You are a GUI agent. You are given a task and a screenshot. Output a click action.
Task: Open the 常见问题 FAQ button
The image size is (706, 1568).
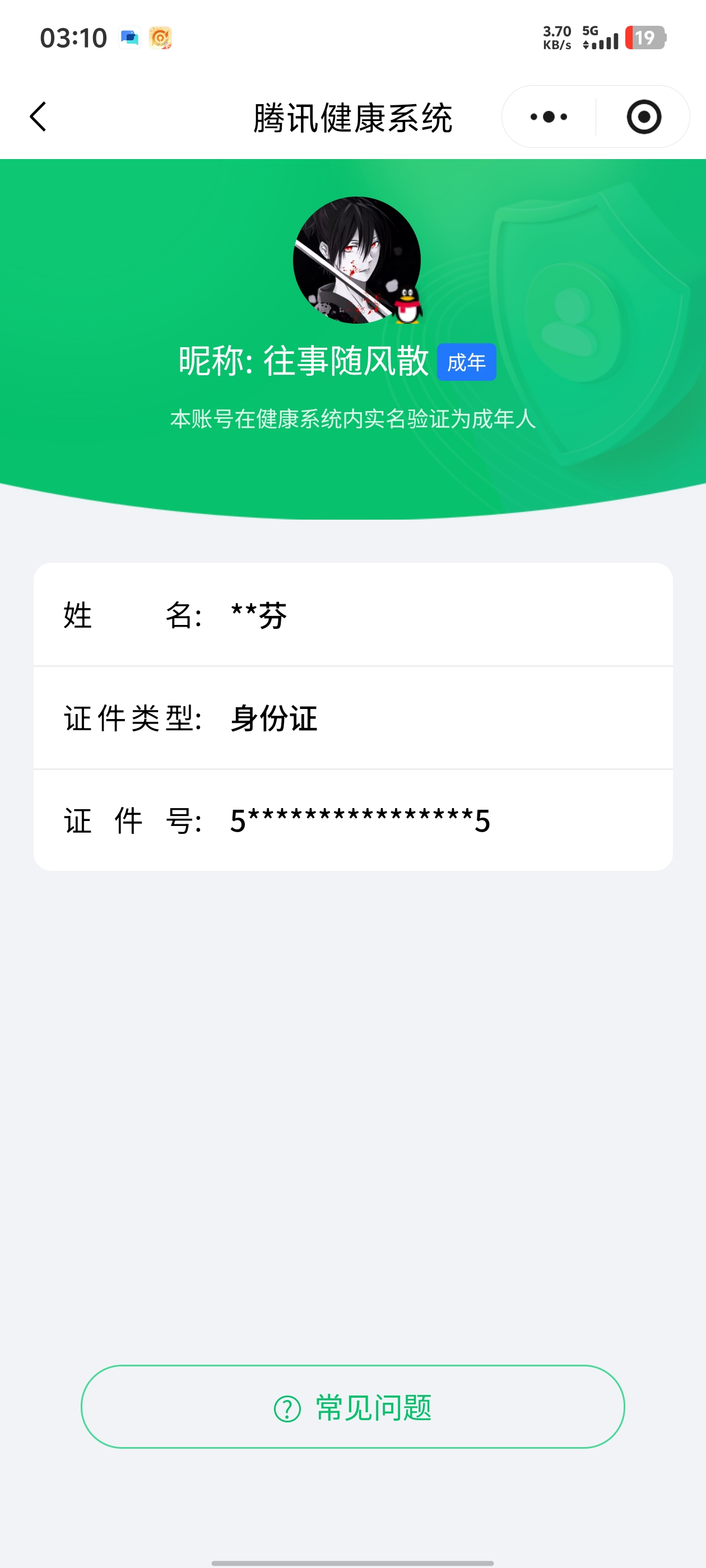(x=352, y=1407)
